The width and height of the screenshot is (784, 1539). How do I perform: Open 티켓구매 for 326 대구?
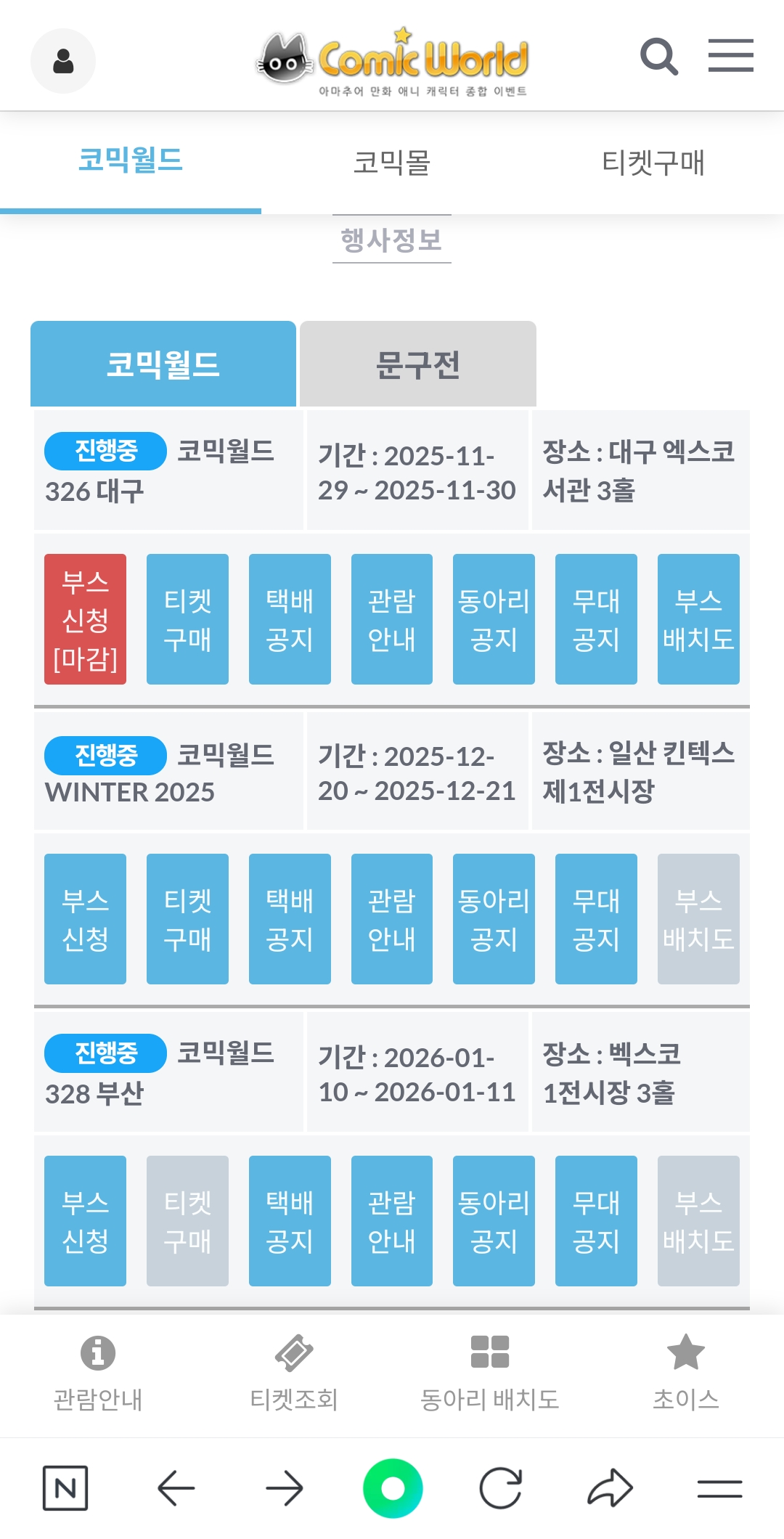coord(187,619)
